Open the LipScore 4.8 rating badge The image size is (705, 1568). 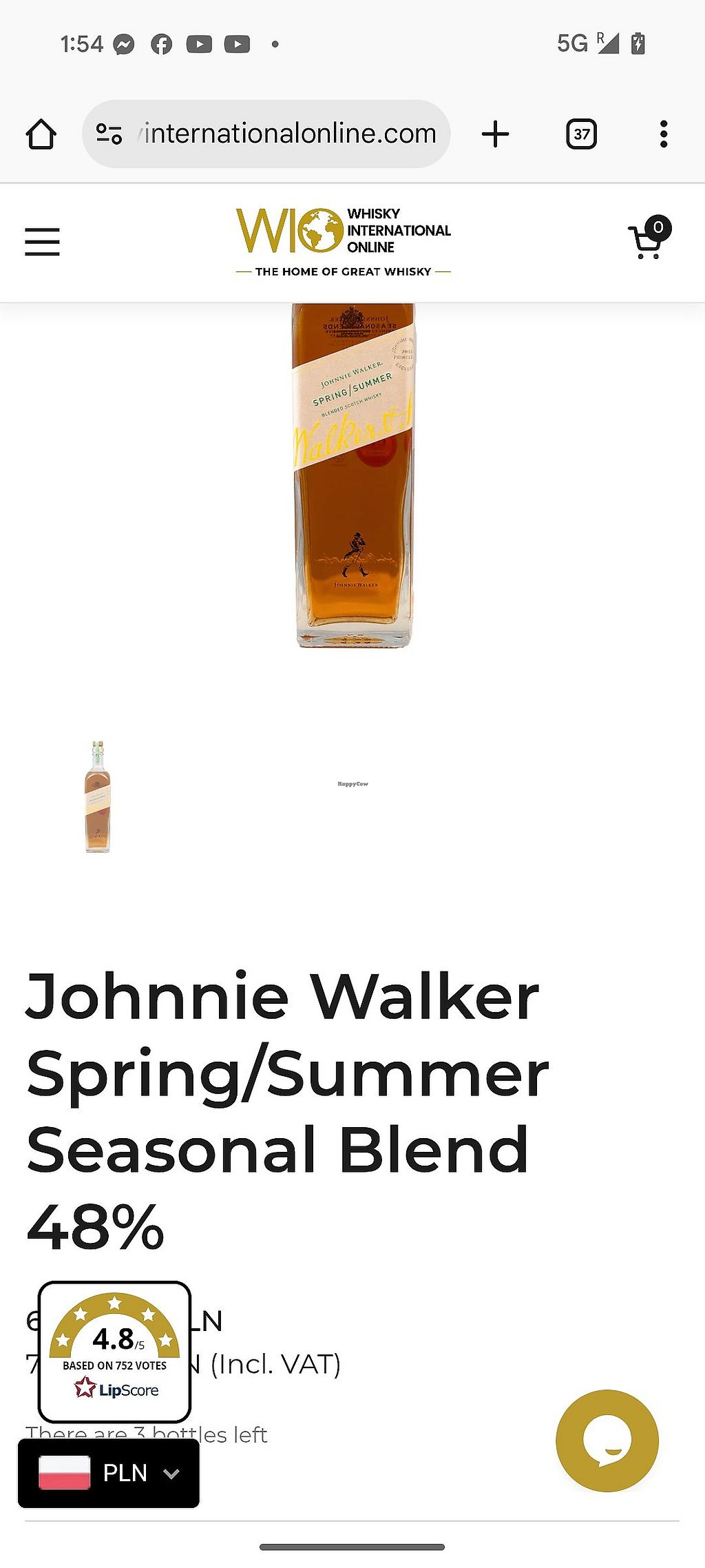[x=114, y=1352]
